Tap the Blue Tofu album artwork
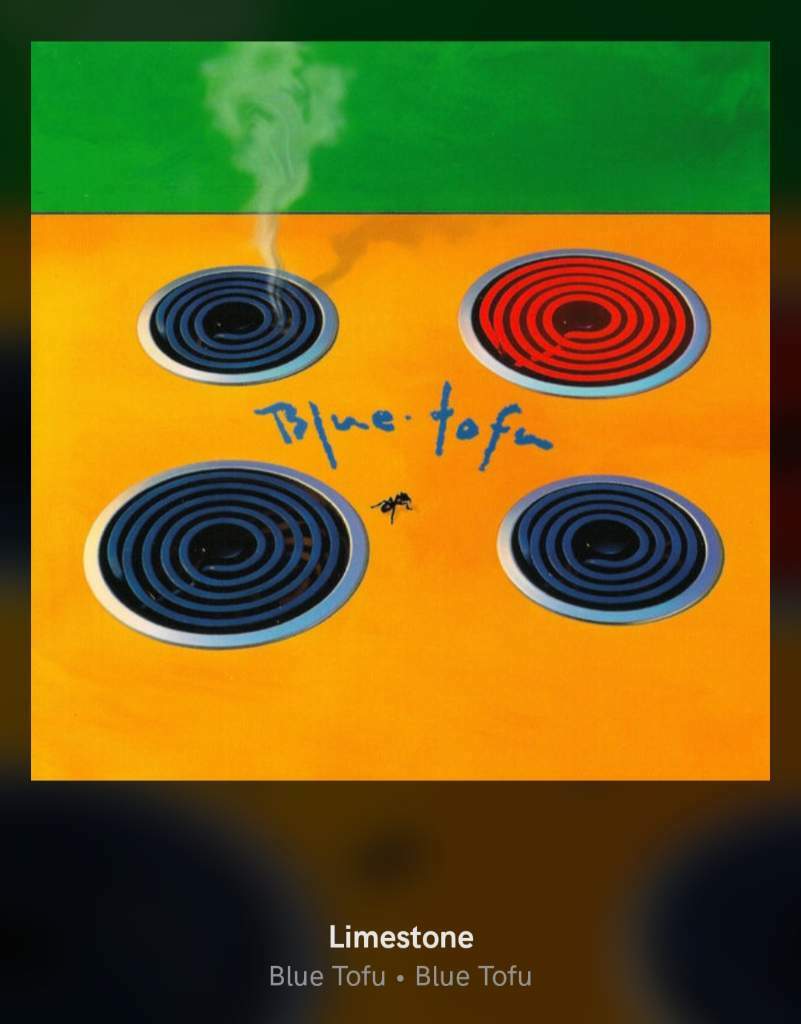This screenshot has height=1024, width=801. coord(400,410)
